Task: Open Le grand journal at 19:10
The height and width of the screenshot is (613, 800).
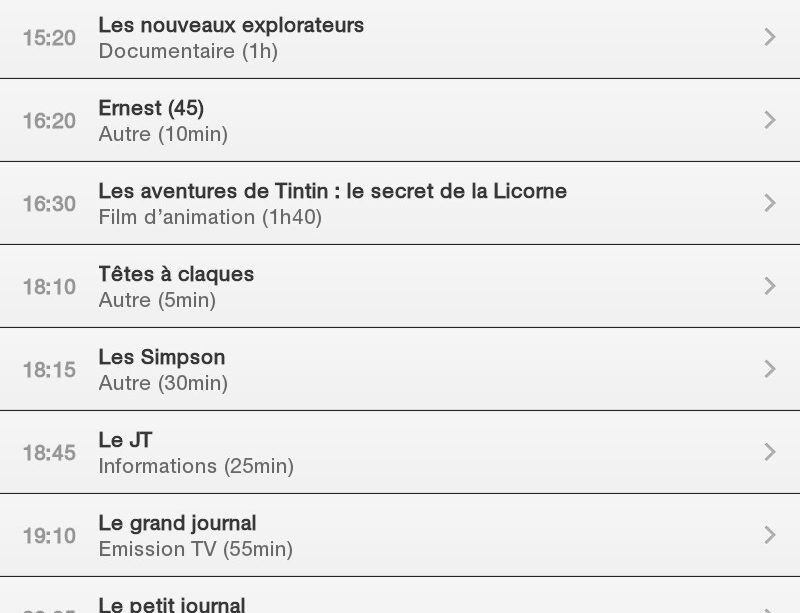Action: pyautogui.click(x=400, y=535)
